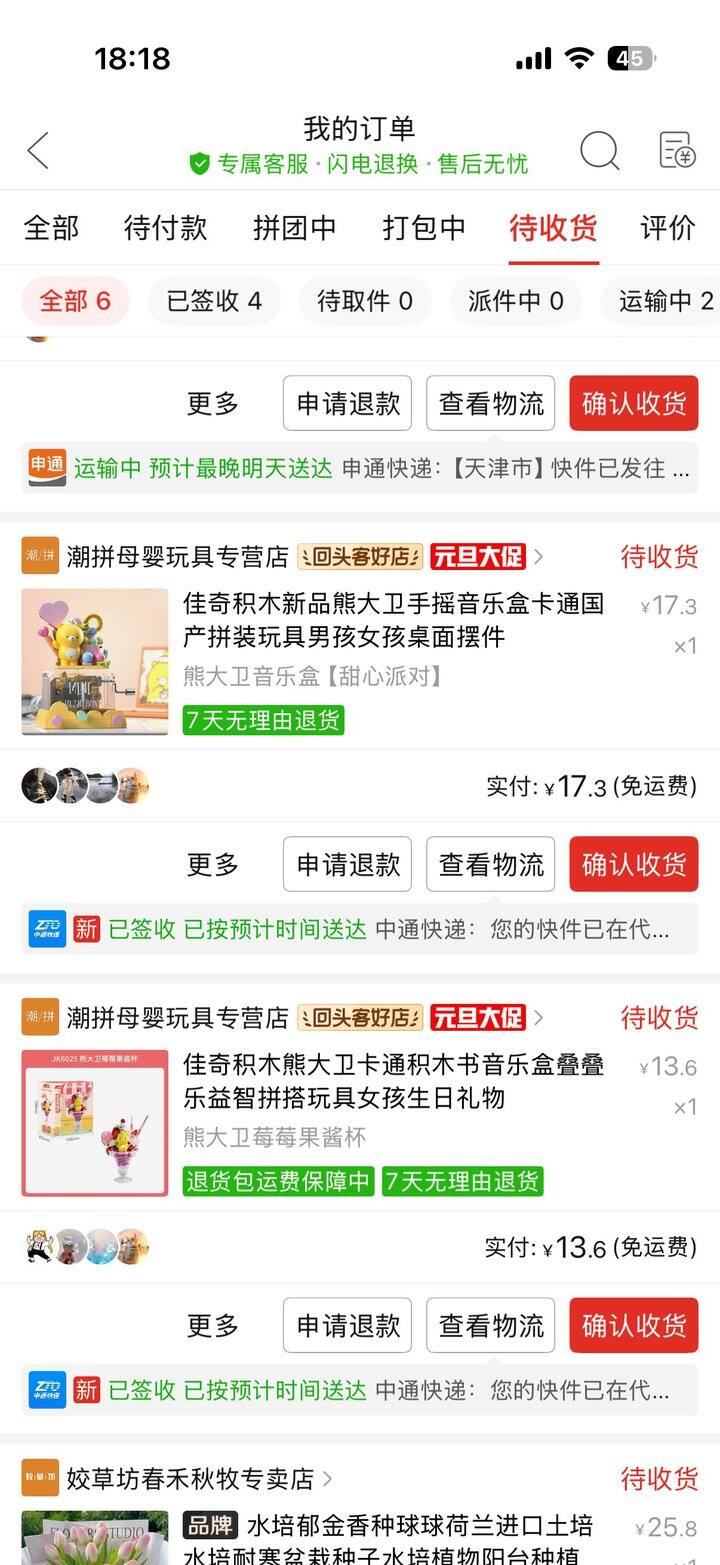Viewport: 720px width, 1565px height.
Task: Open 申通 shipping status for Tianjin parcel
Action: (x=360, y=468)
